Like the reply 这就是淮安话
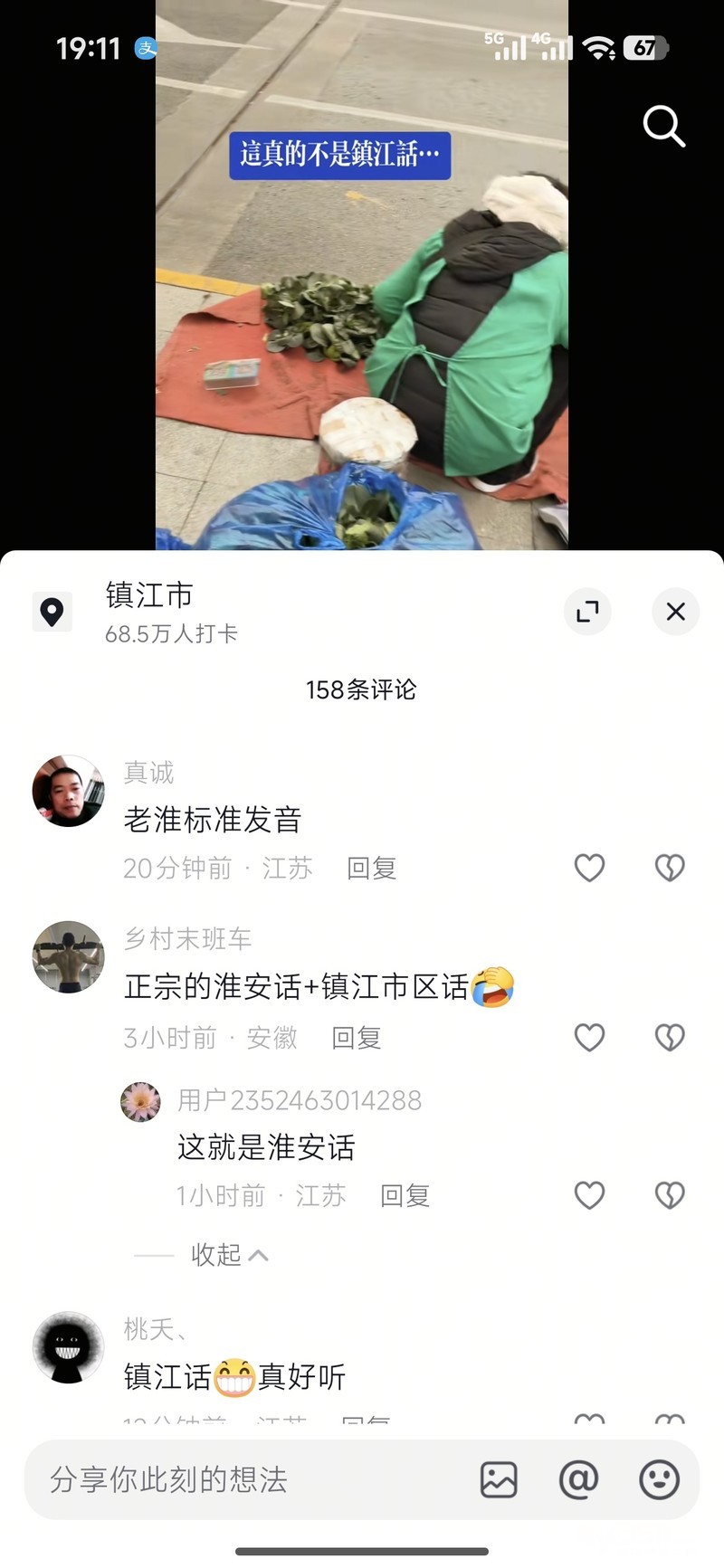This screenshot has height=1568, width=724. 589,1195
